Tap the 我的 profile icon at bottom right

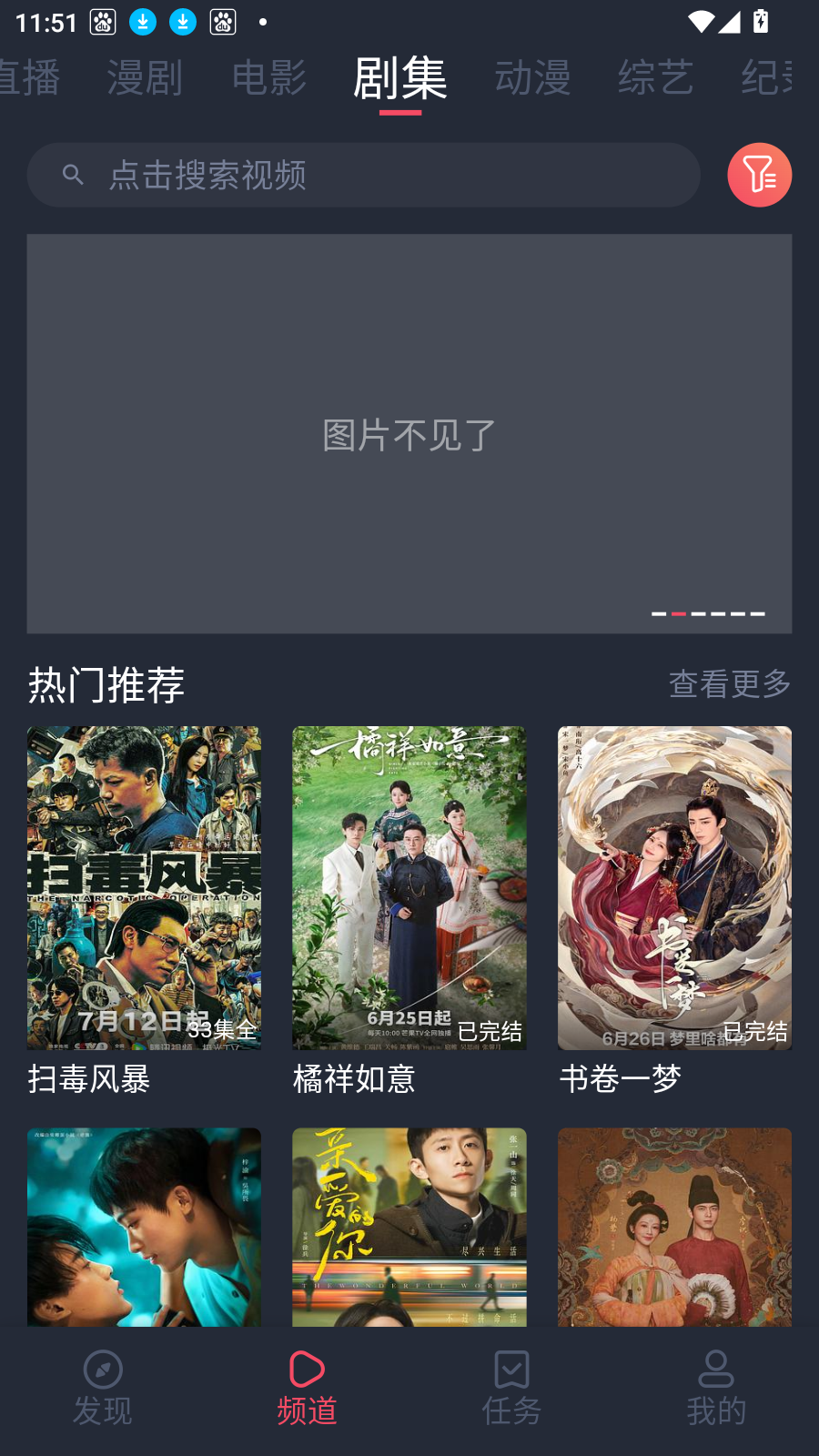(x=715, y=1368)
